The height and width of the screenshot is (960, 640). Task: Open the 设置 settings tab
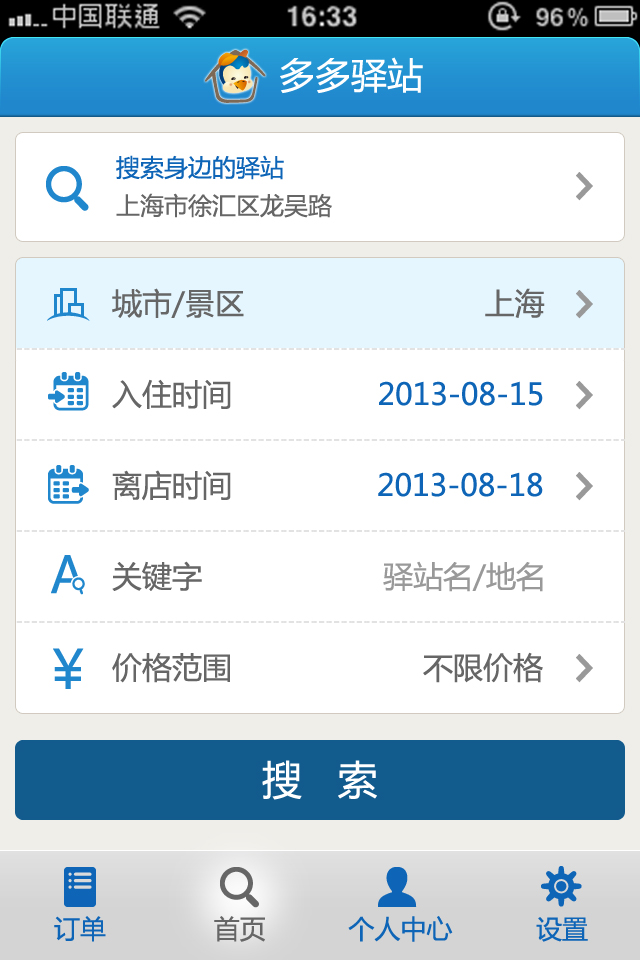560,905
